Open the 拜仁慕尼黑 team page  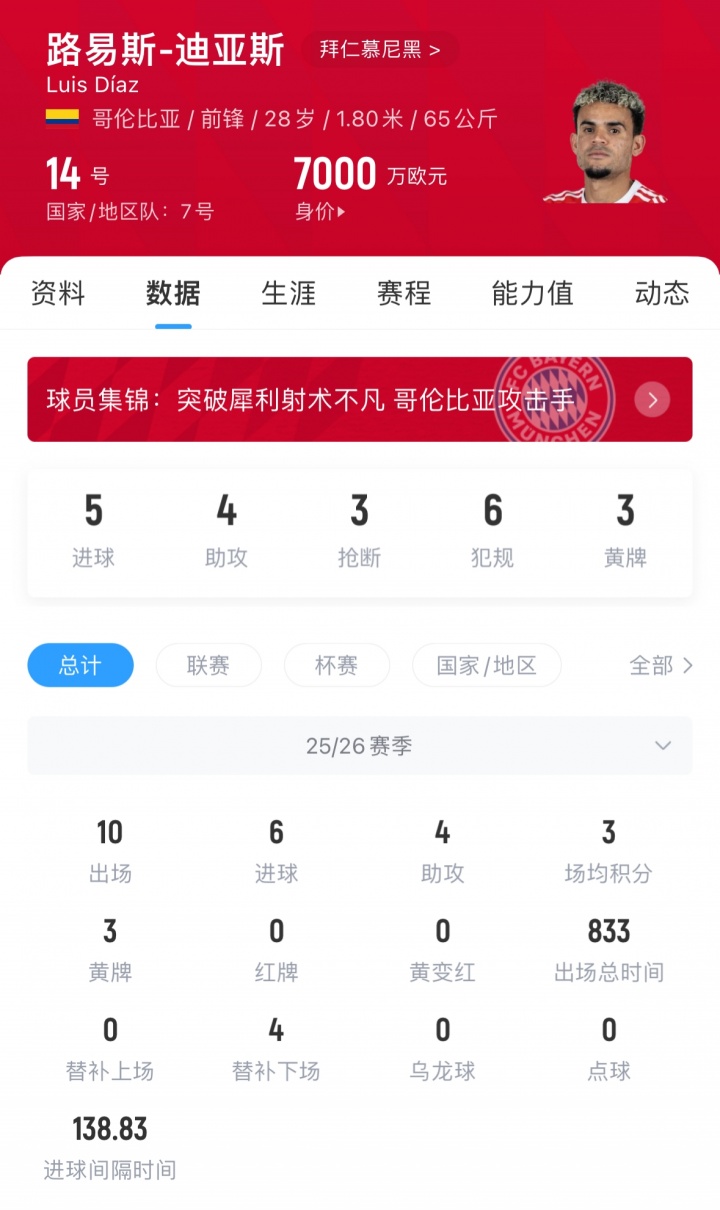click(379, 49)
